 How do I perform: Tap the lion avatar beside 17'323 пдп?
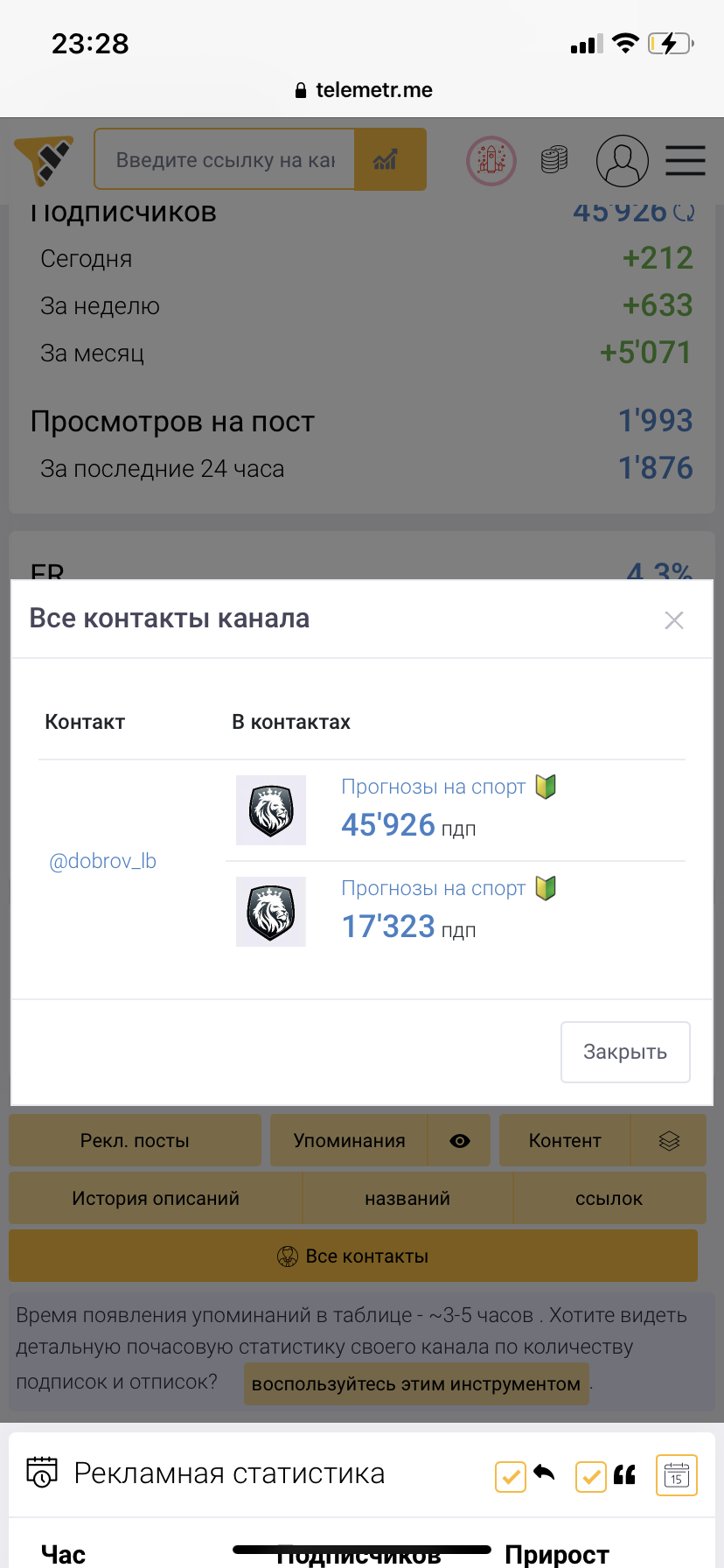coord(271,912)
